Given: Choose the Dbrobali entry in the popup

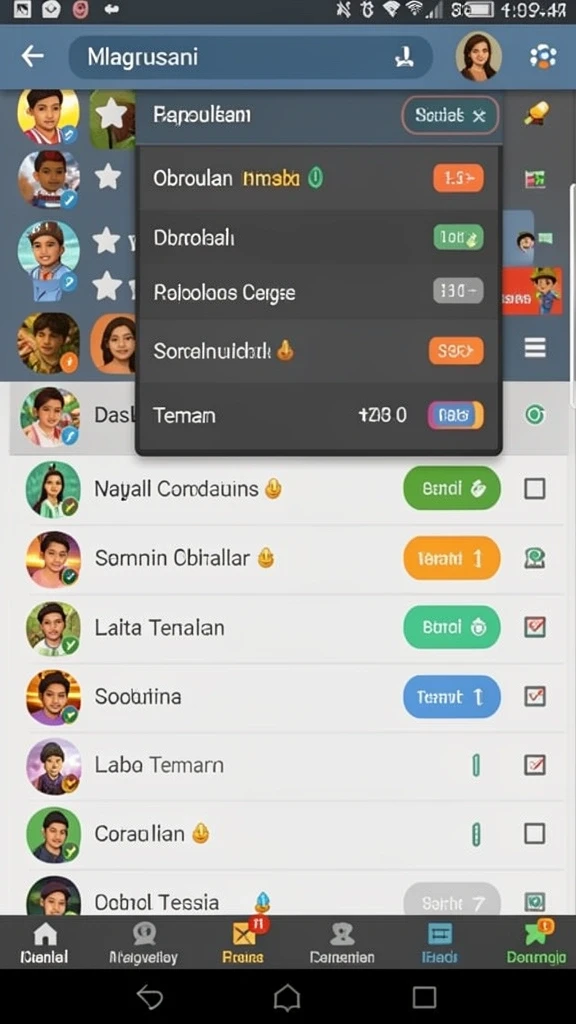Looking at the screenshot, I should pyautogui.click(x=319, y=237).
